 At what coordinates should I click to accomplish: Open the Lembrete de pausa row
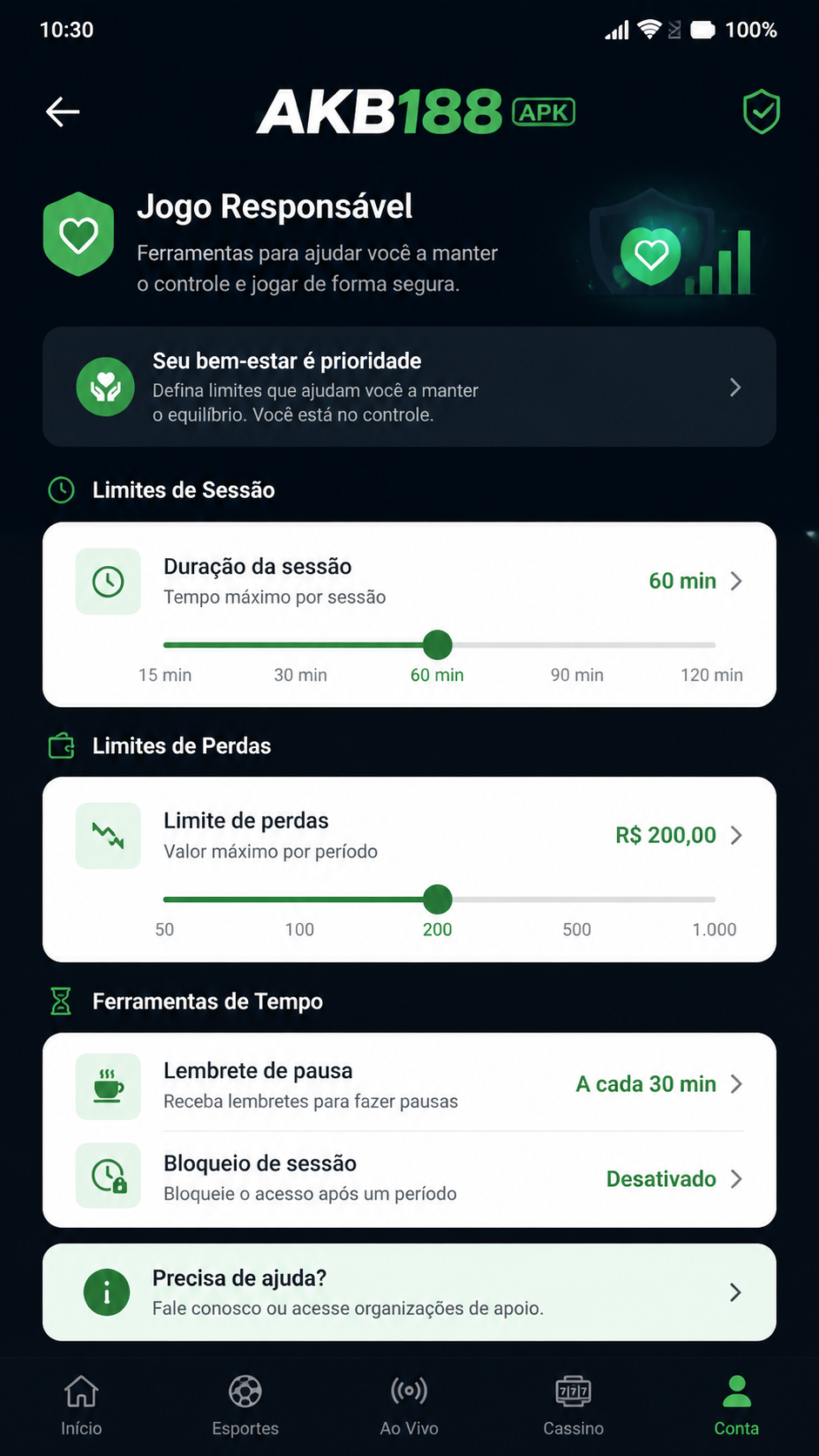[409, 1084]
